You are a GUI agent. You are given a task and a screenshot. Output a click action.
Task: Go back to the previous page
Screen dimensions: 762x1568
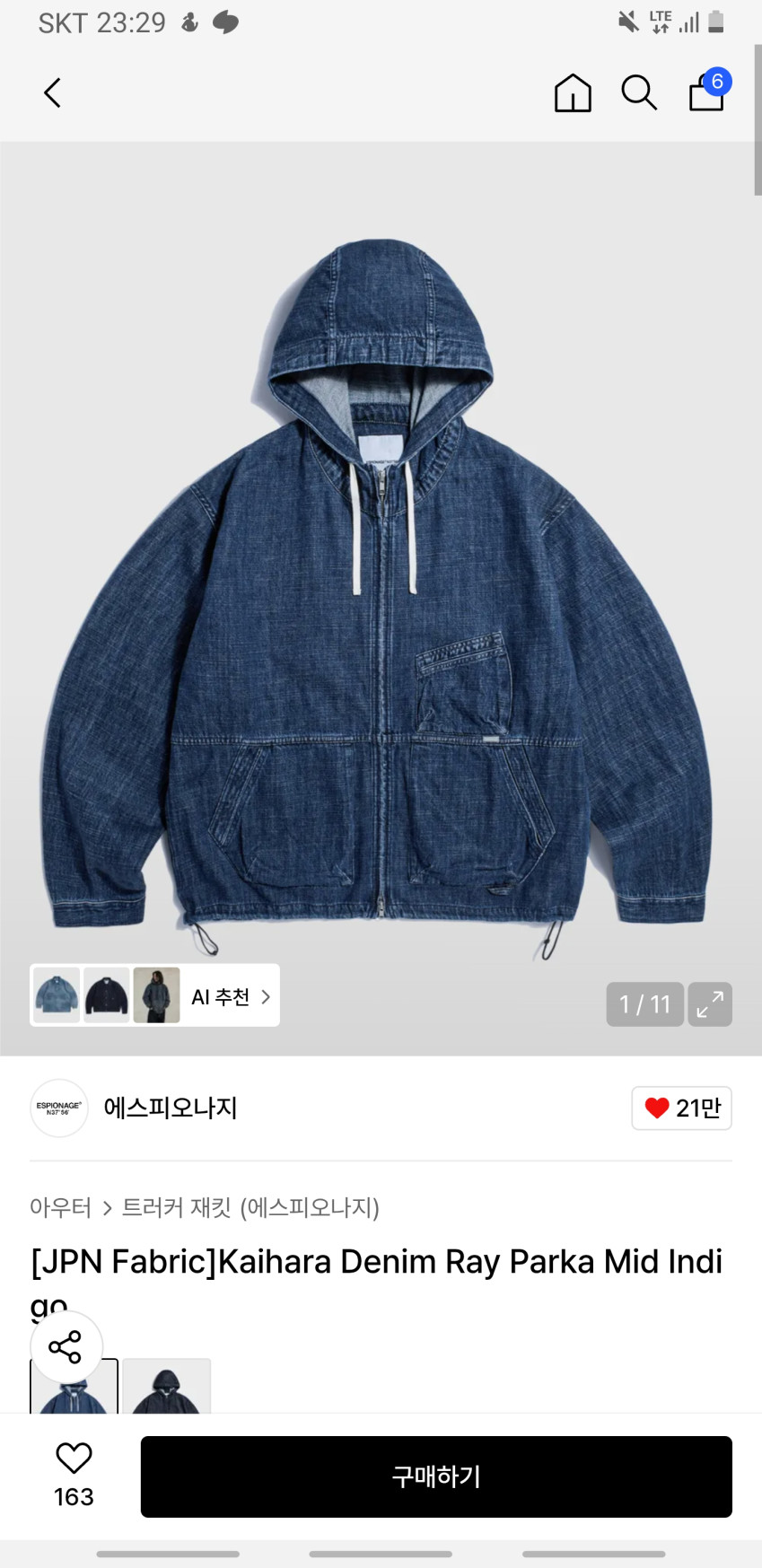pos(53,92)
